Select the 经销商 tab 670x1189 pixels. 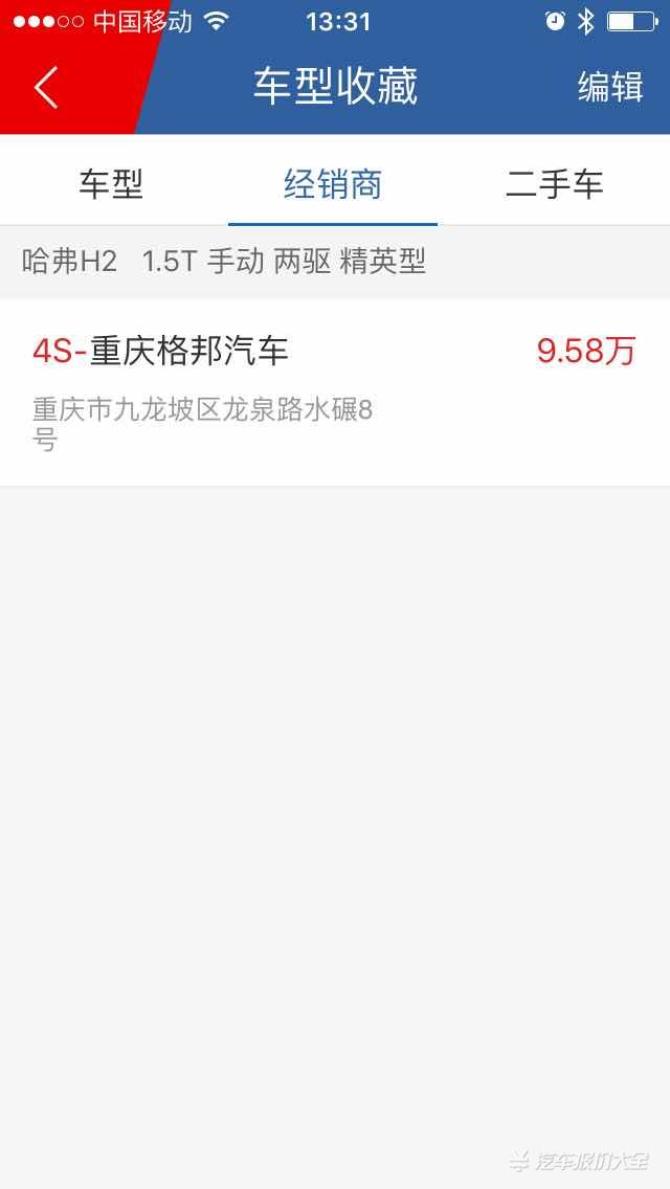pos(333,184)
